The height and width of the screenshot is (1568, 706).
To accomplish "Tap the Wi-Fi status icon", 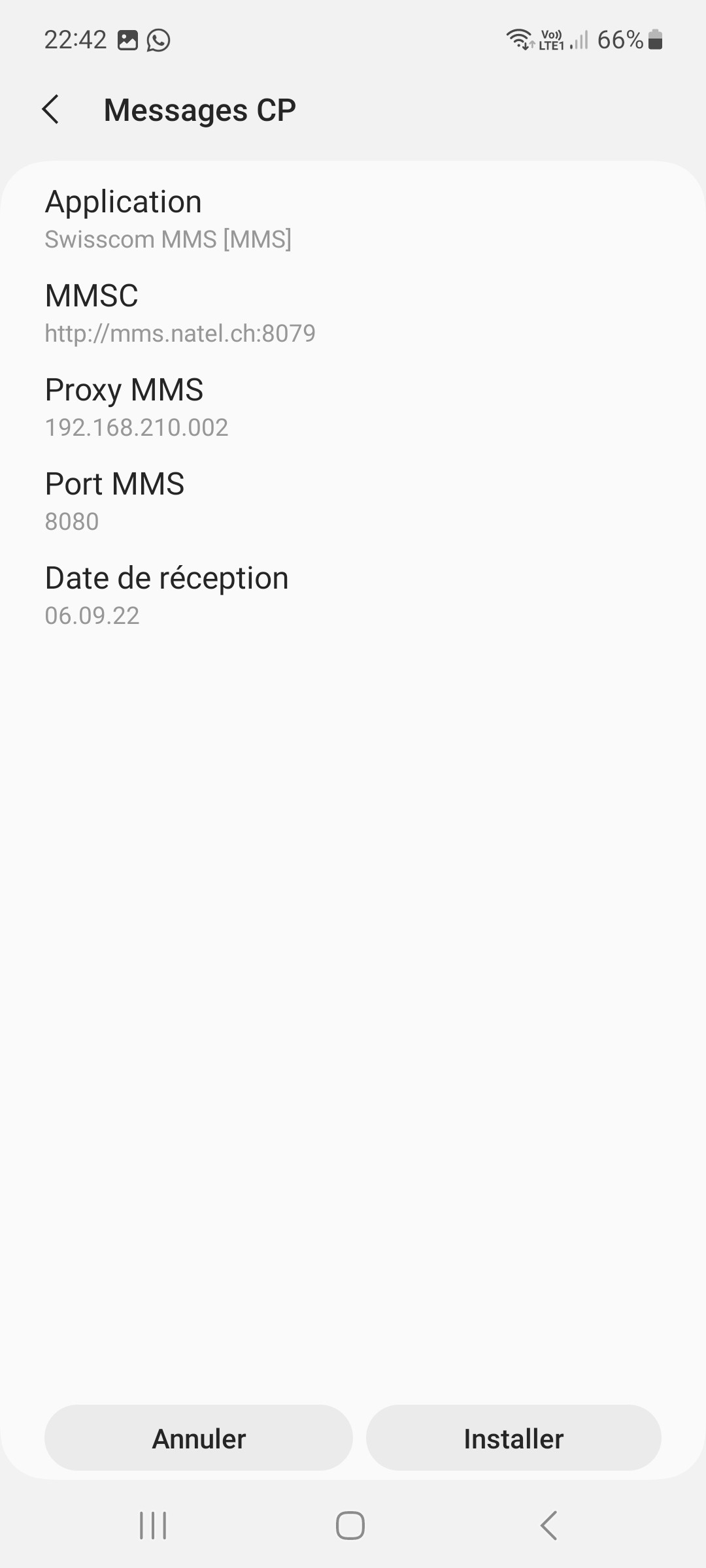I will coord(520,40).
